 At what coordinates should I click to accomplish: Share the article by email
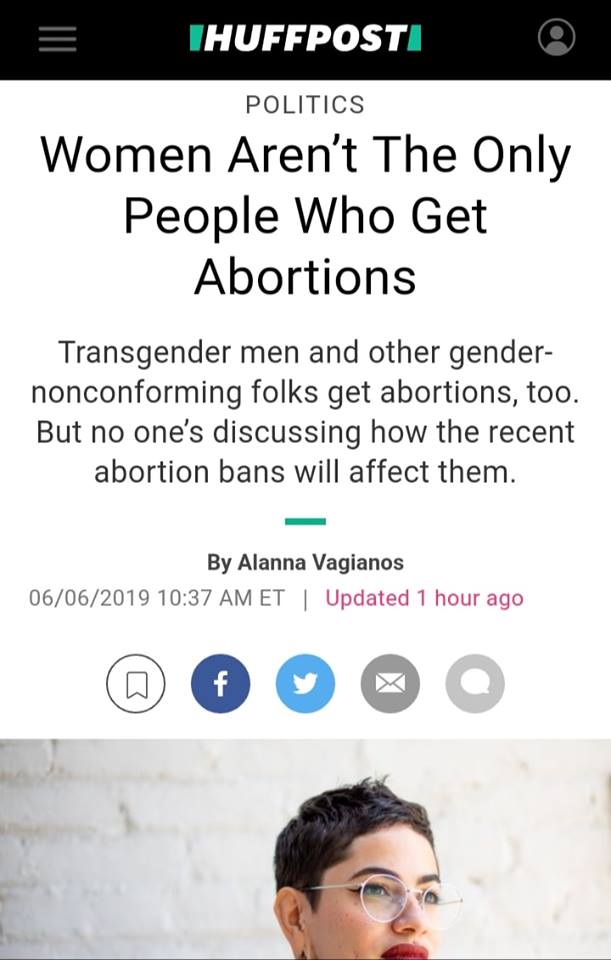click(390, 684)
